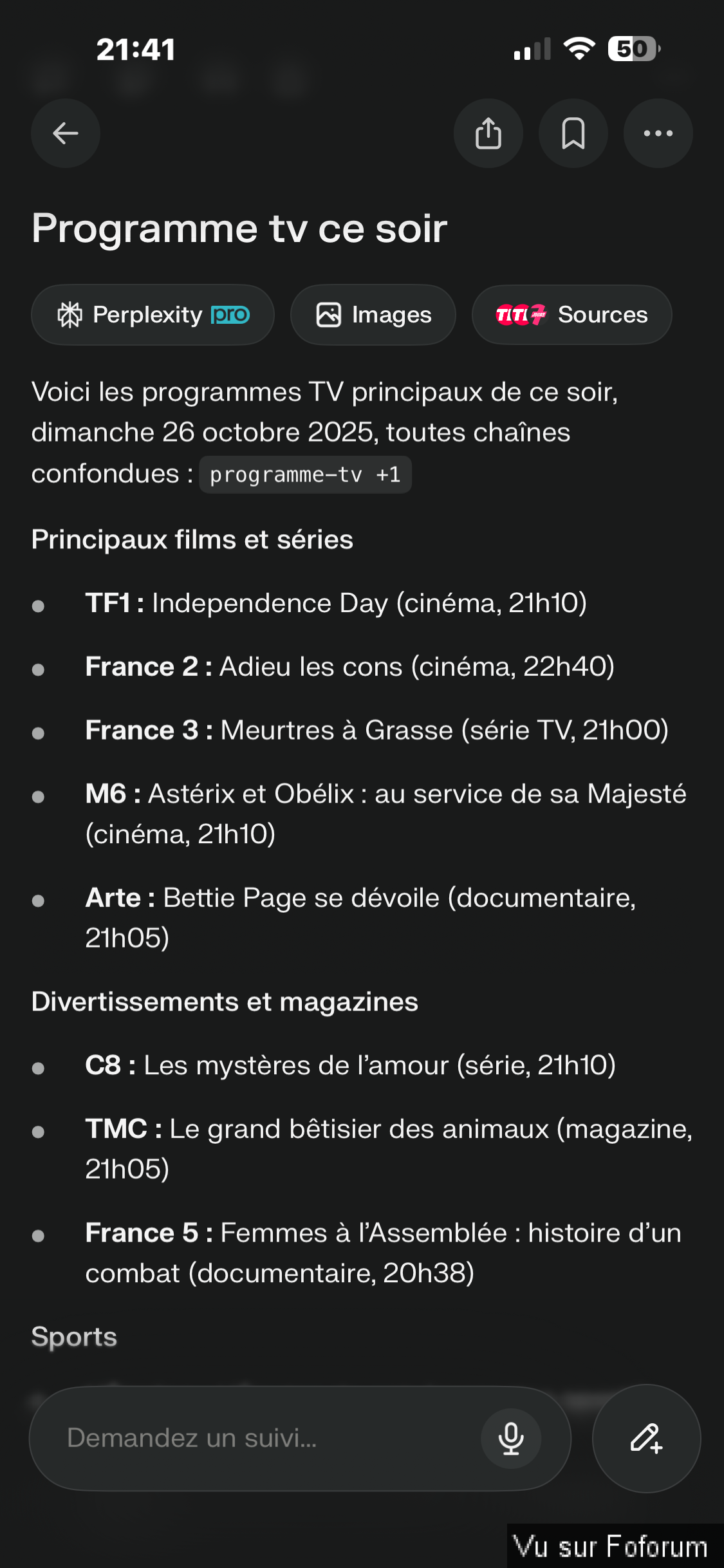Open the three-dot overflow menu
Screen dimensions: 724x1568
tap(658, 133)
